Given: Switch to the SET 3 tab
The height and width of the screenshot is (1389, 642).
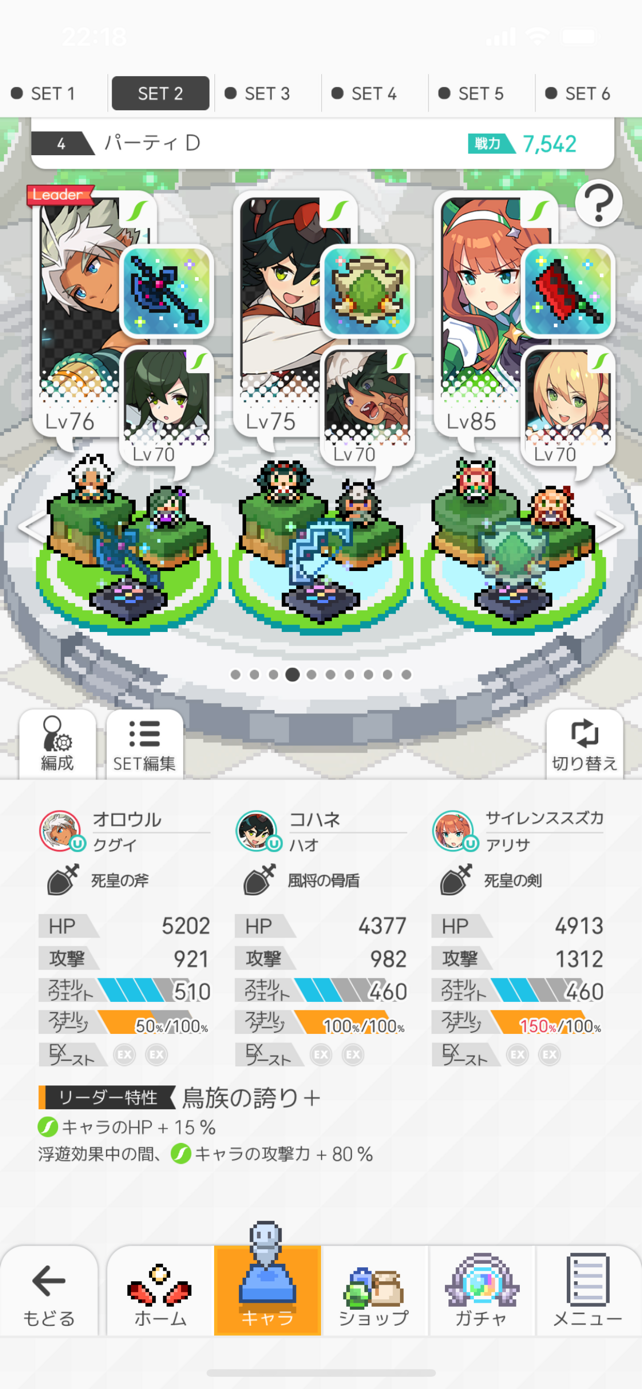Looking at the screenshot, I should pyautogui.click(x=258, y=93).
